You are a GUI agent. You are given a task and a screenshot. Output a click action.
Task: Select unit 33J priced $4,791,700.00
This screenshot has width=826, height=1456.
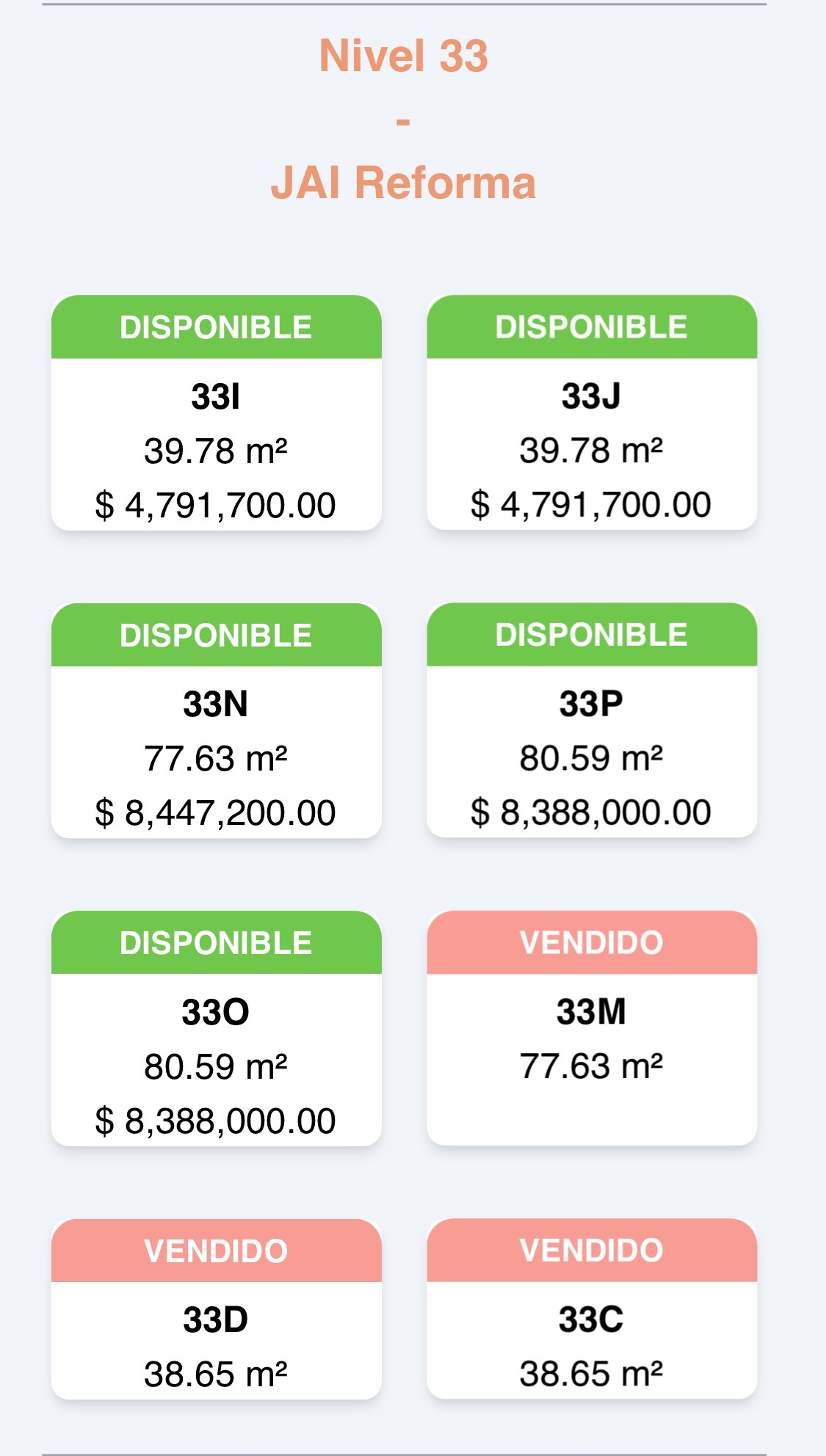(592, 412)
